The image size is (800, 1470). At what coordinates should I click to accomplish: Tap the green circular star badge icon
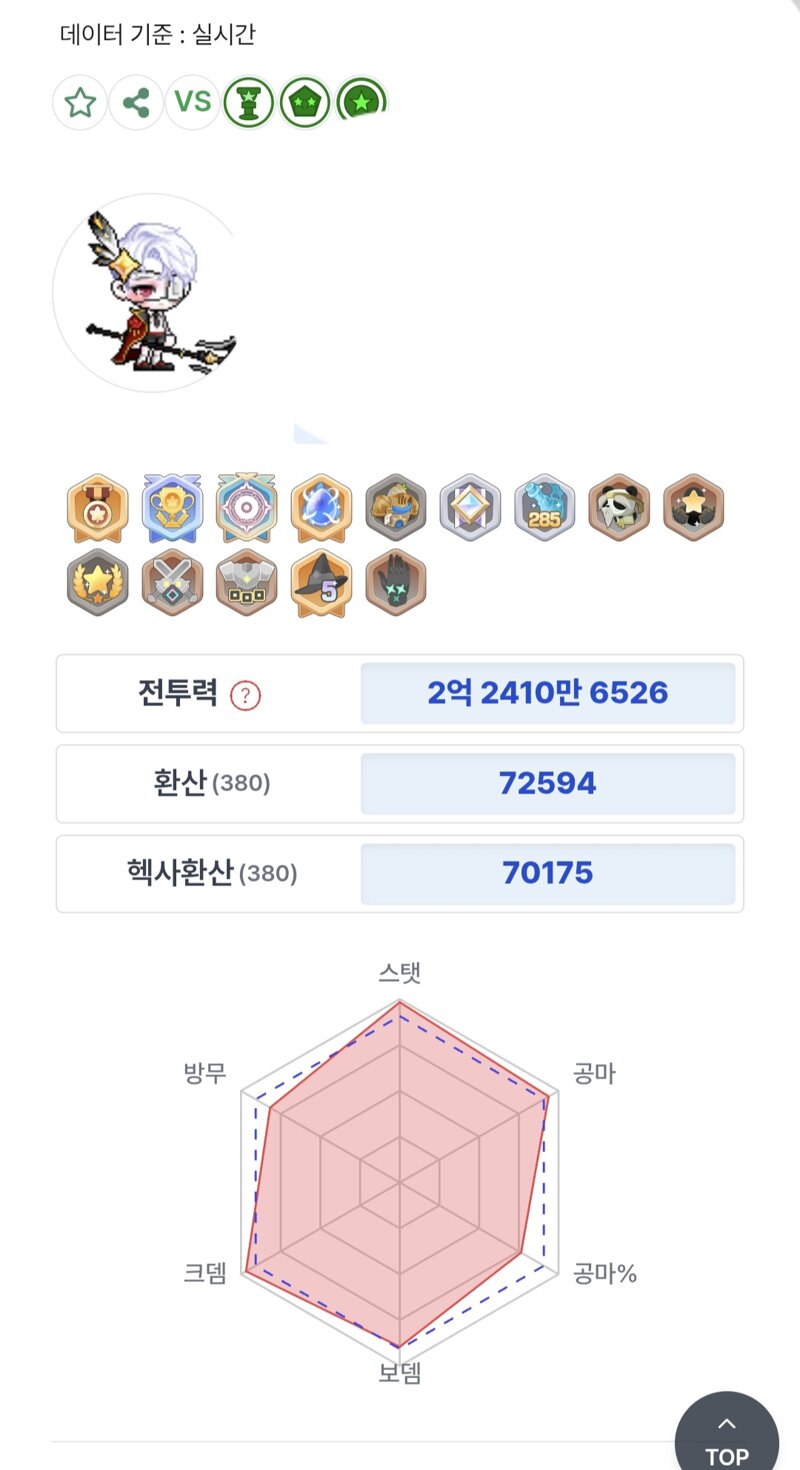(361, 102)
